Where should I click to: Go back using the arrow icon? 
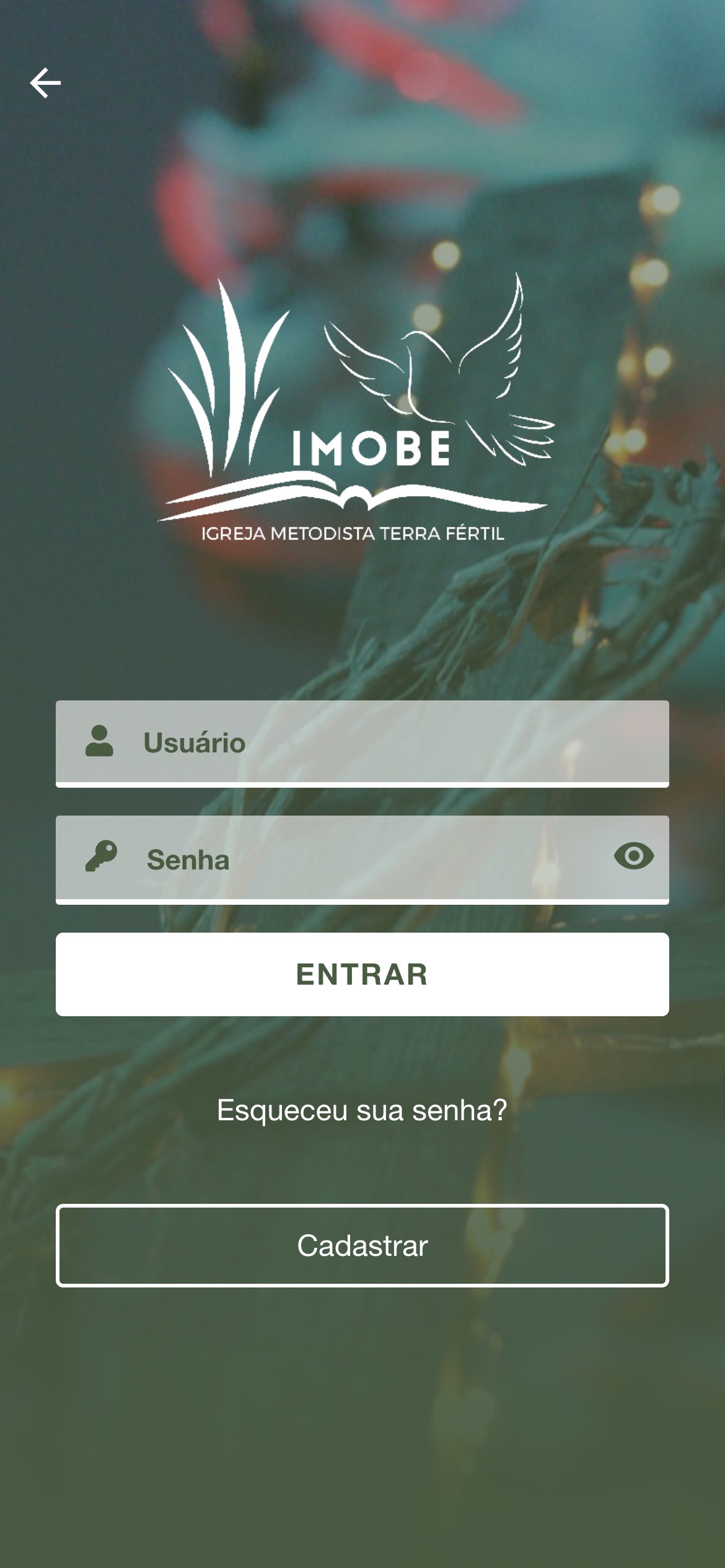pyautogui.click(x=45, y=83)
